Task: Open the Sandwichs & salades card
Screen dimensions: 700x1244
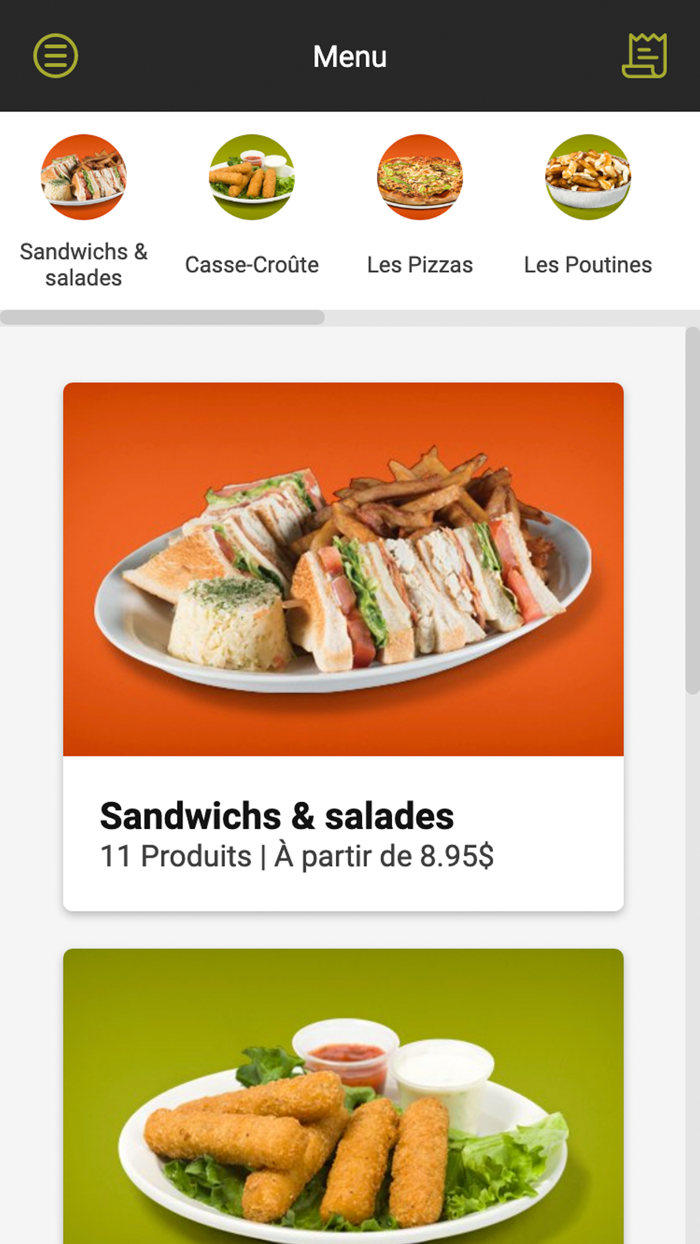Action: (x=343, y=646)
